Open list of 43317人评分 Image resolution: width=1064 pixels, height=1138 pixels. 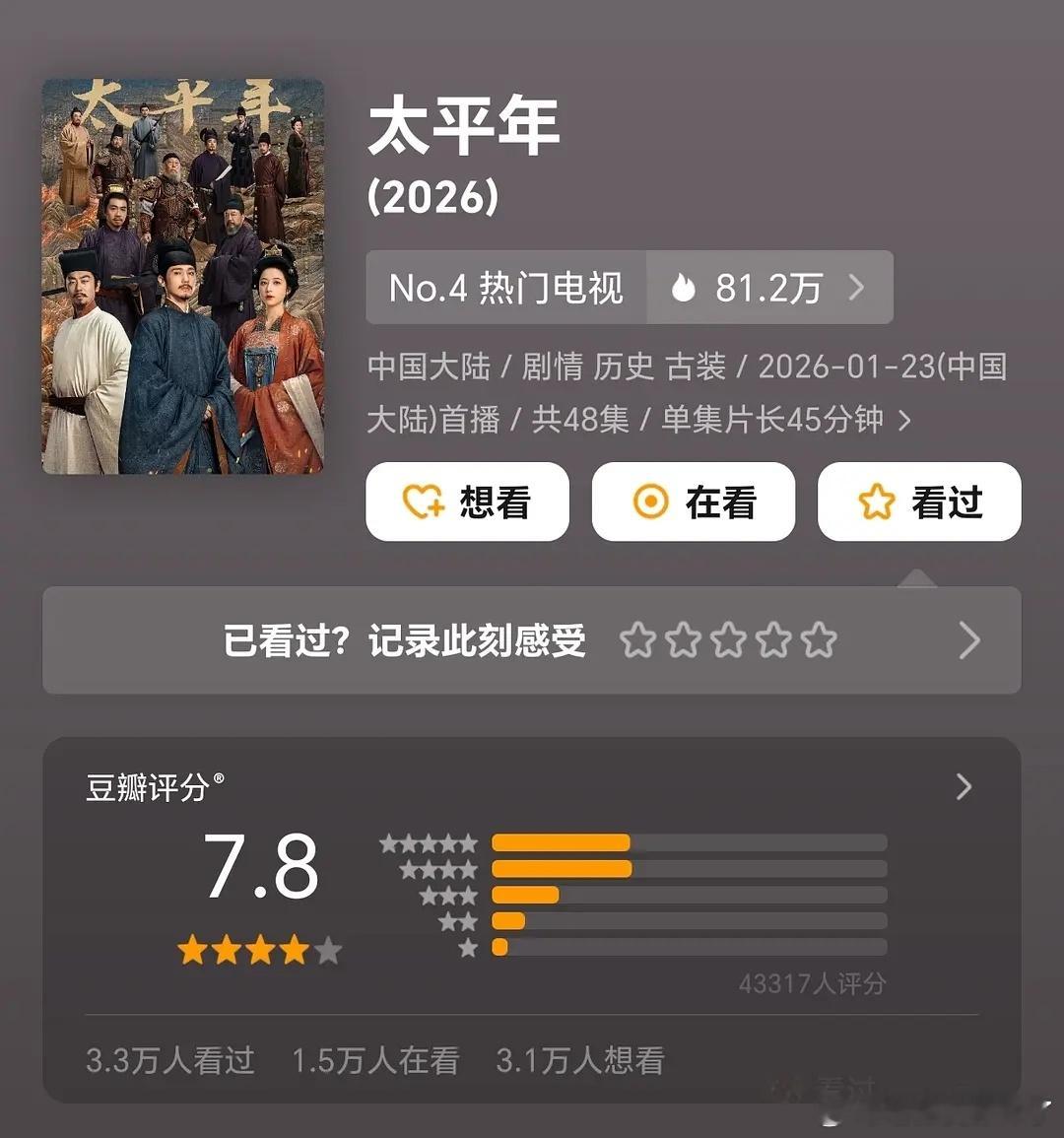click(814, 982)
